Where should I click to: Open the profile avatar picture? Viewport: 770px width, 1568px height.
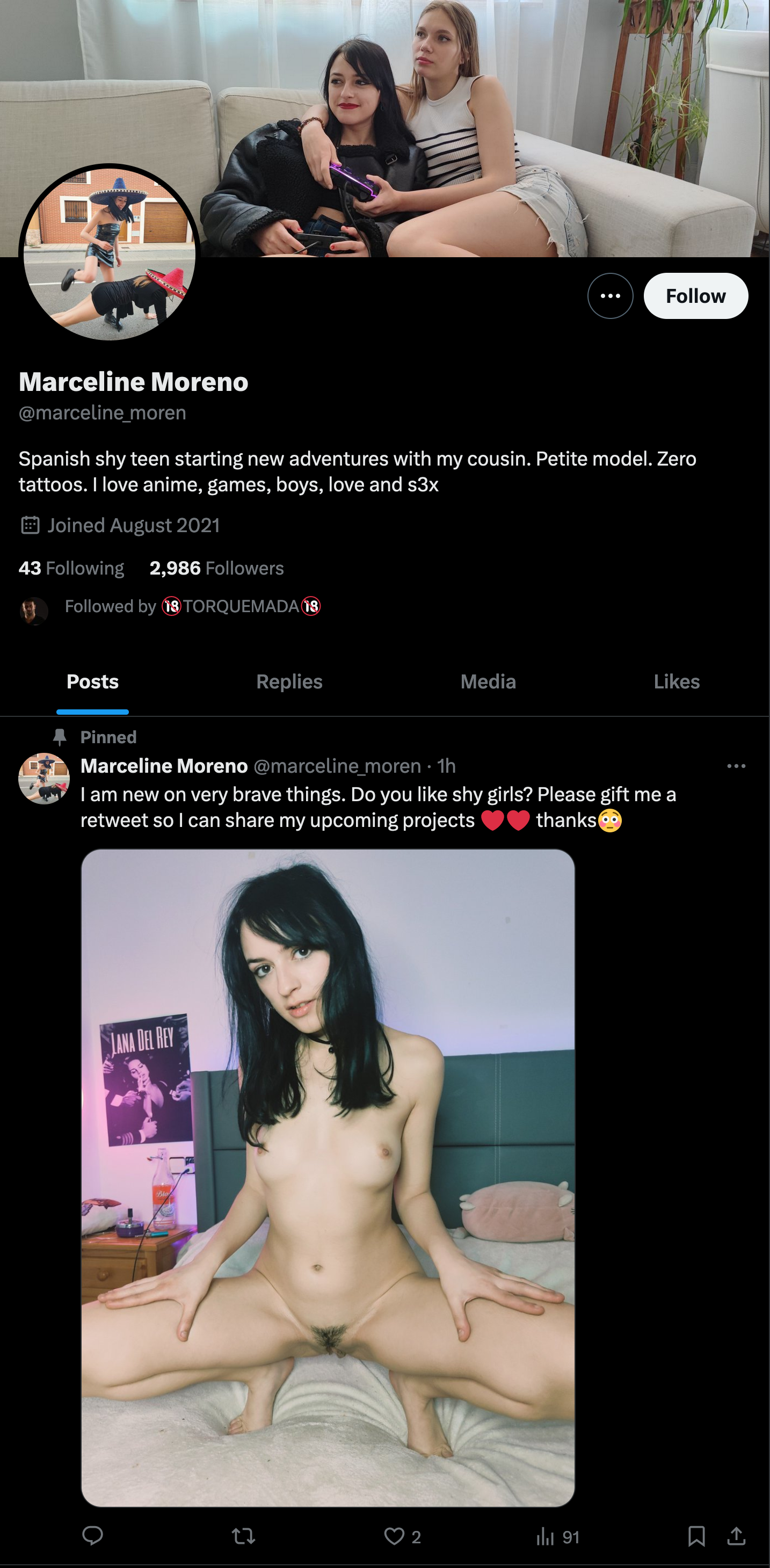110,252
